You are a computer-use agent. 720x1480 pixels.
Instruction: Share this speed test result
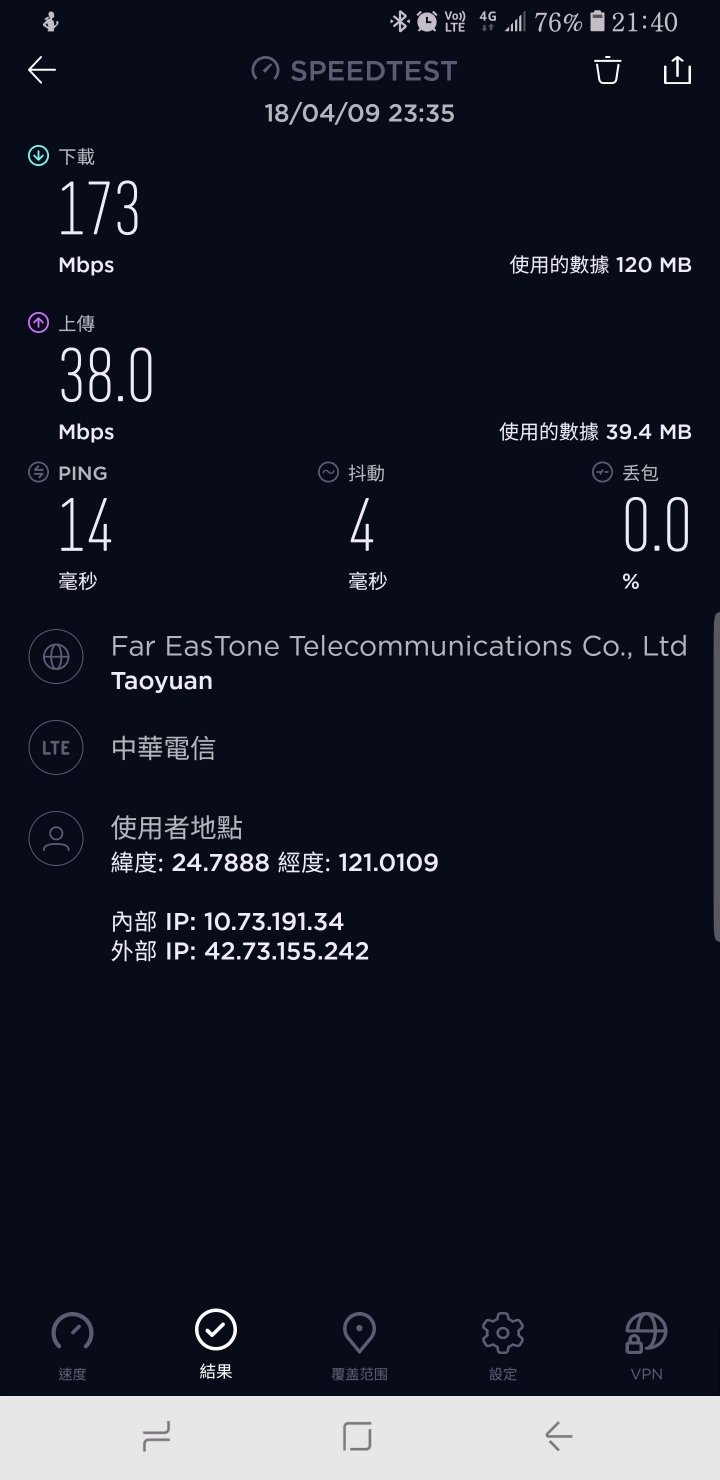tap(677, 69)
